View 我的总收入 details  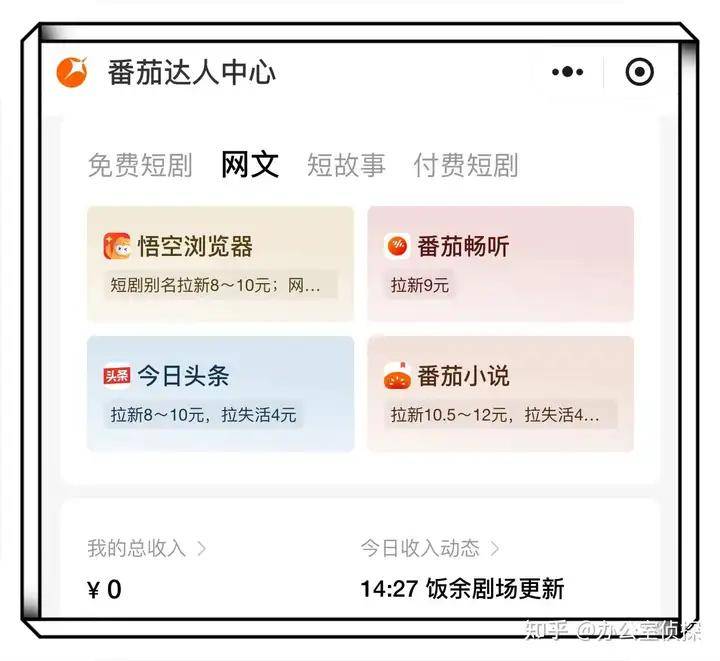pyautogui.click(x=147, y=548)
